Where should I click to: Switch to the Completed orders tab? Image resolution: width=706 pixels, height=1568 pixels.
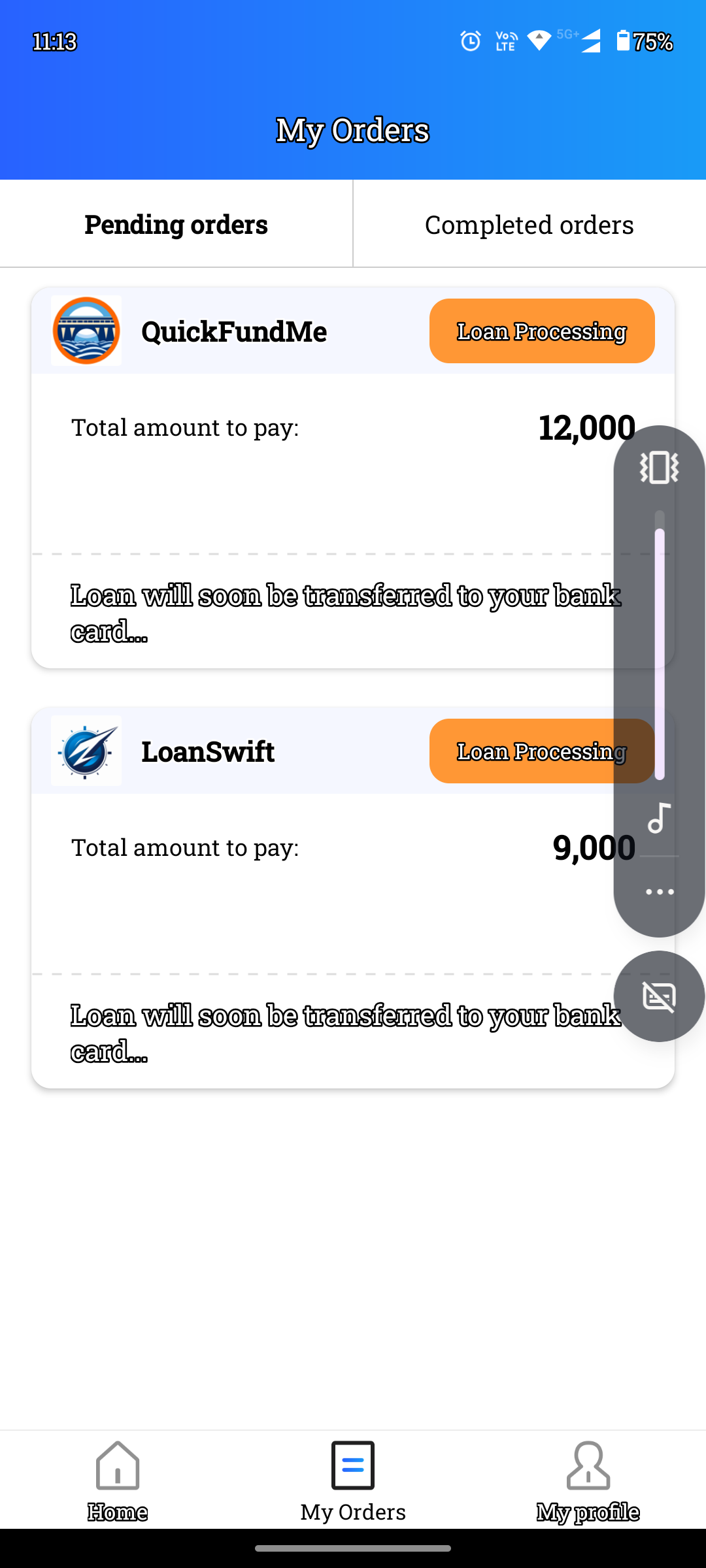pyautogui.click(x=529, y=225)
